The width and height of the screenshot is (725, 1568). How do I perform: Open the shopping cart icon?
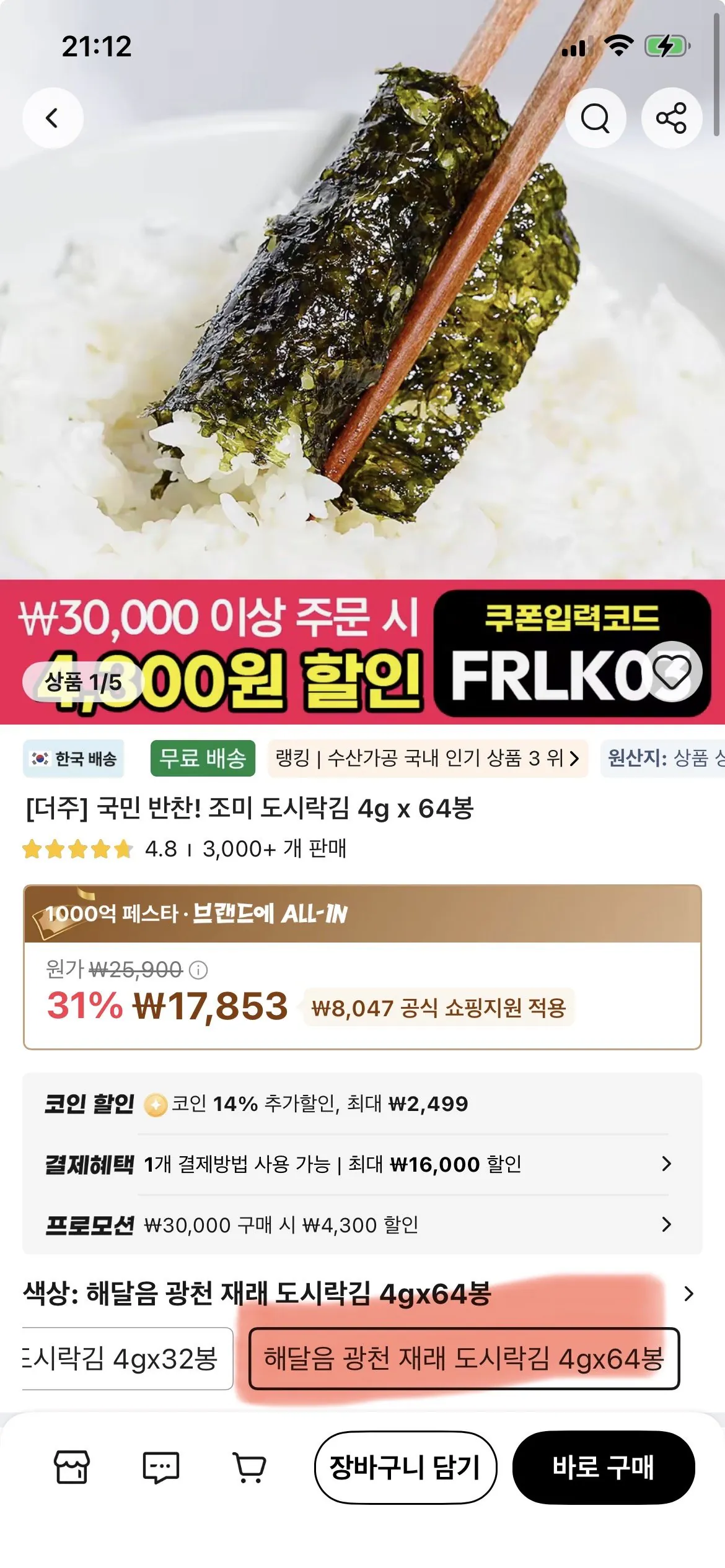pos(250,1467)
